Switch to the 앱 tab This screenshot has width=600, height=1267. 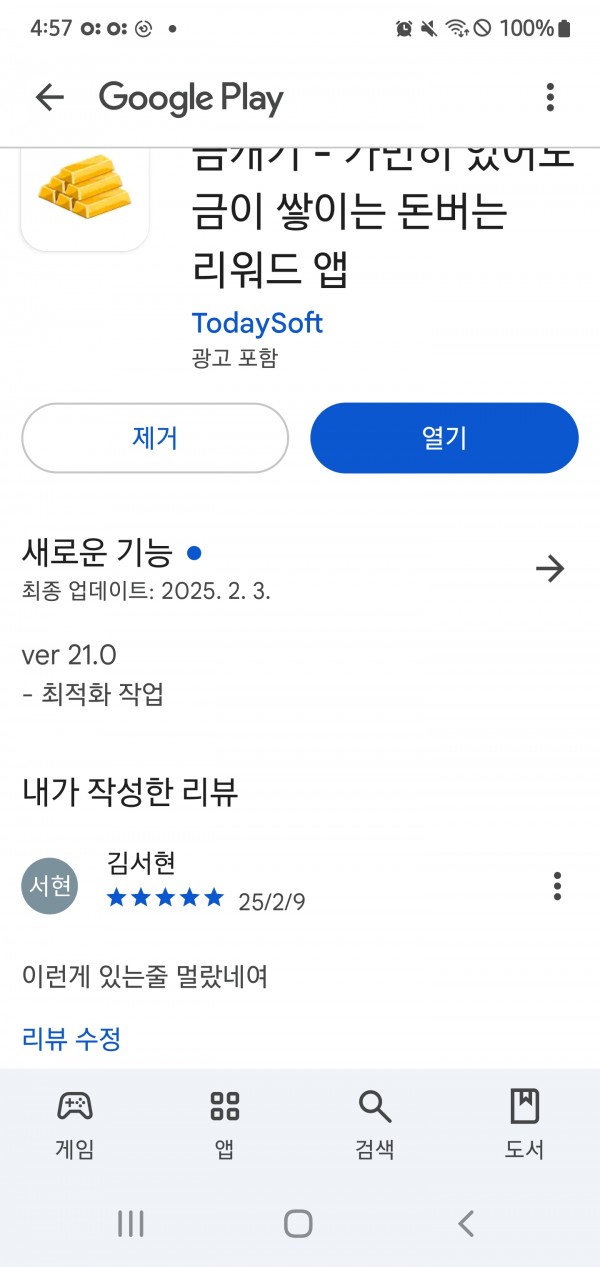pyautogui.click(x=225, y=1124)
